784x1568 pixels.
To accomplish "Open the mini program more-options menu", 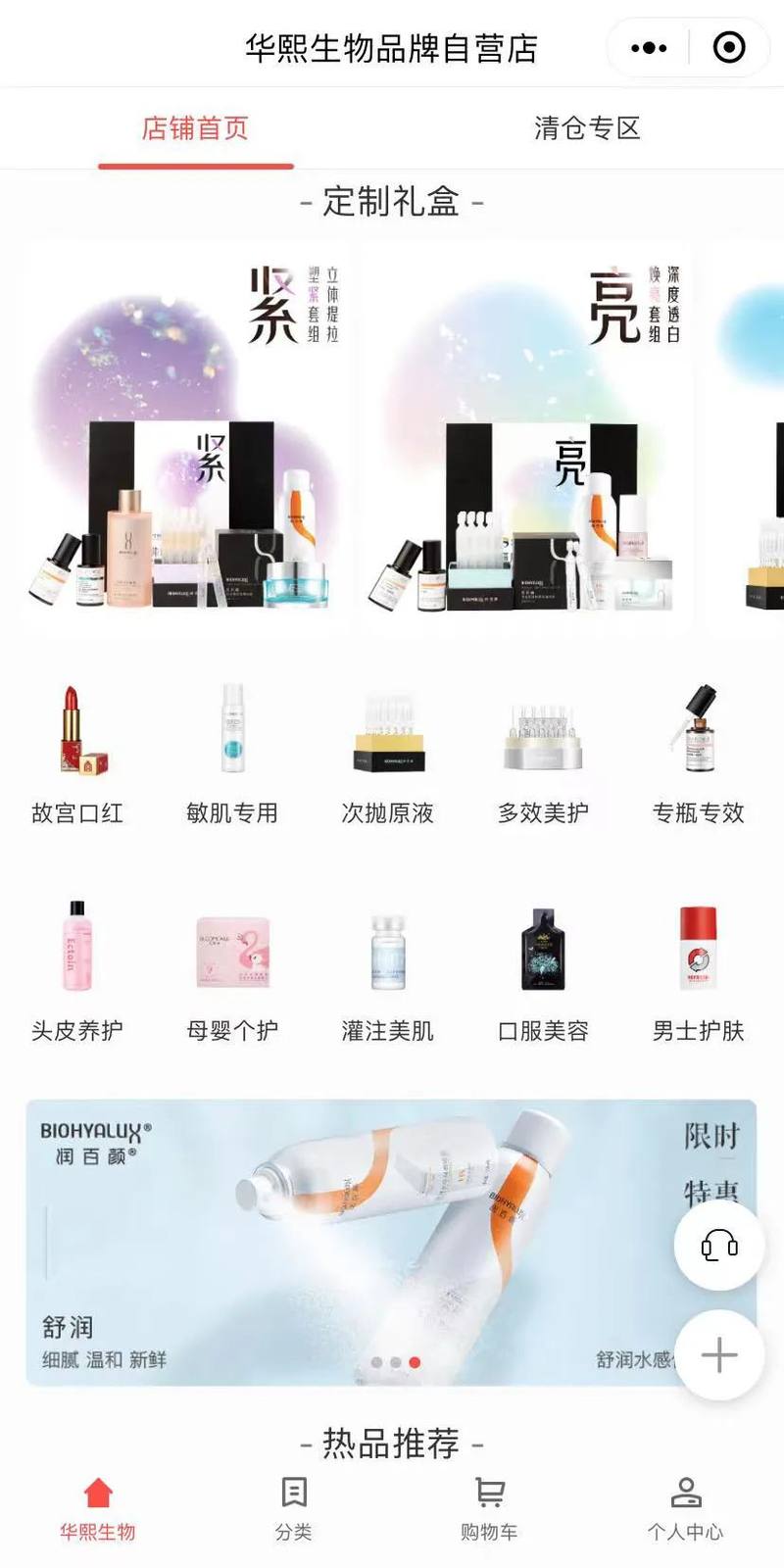I will point(649,47).
